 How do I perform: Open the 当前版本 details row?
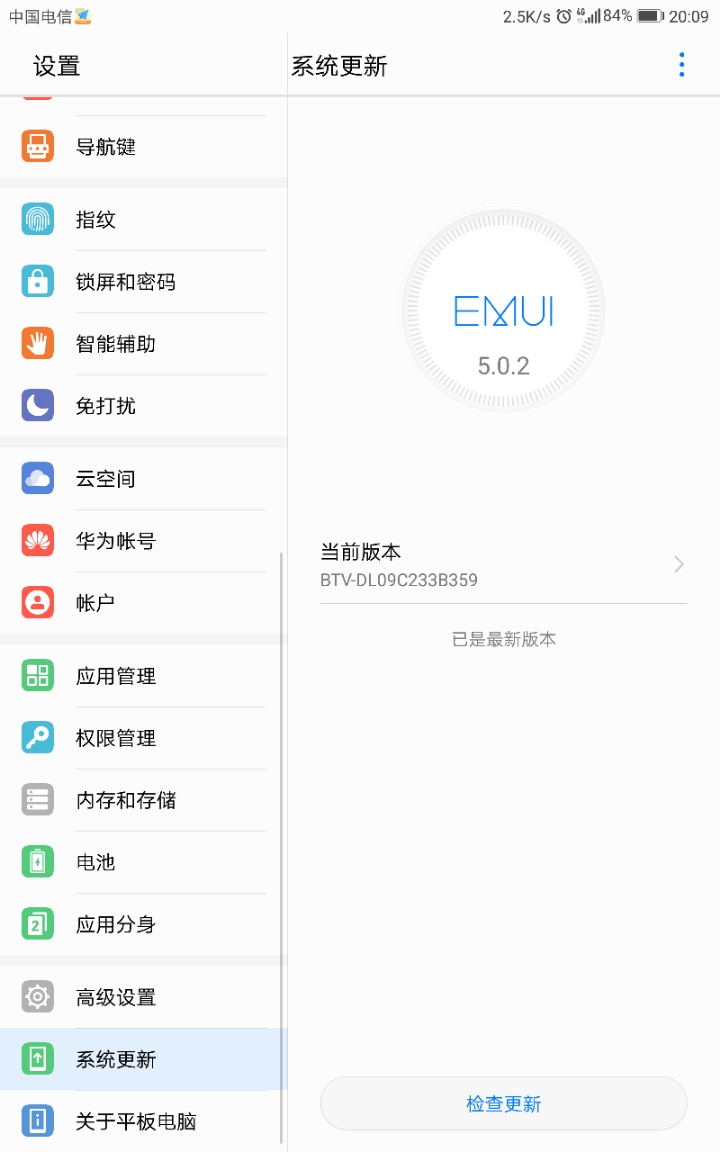coord(503,565)
